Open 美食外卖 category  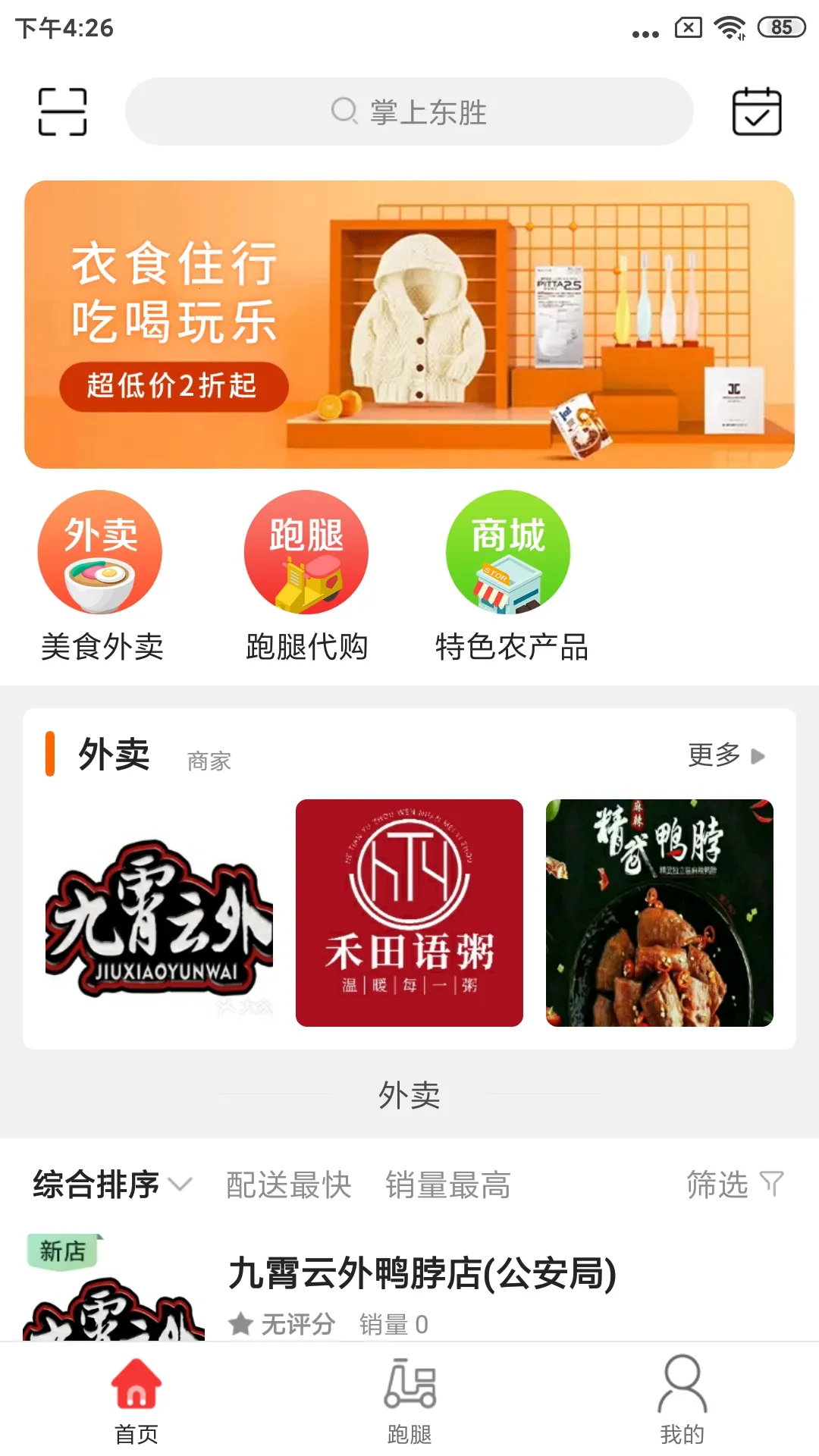coord(101,576)
